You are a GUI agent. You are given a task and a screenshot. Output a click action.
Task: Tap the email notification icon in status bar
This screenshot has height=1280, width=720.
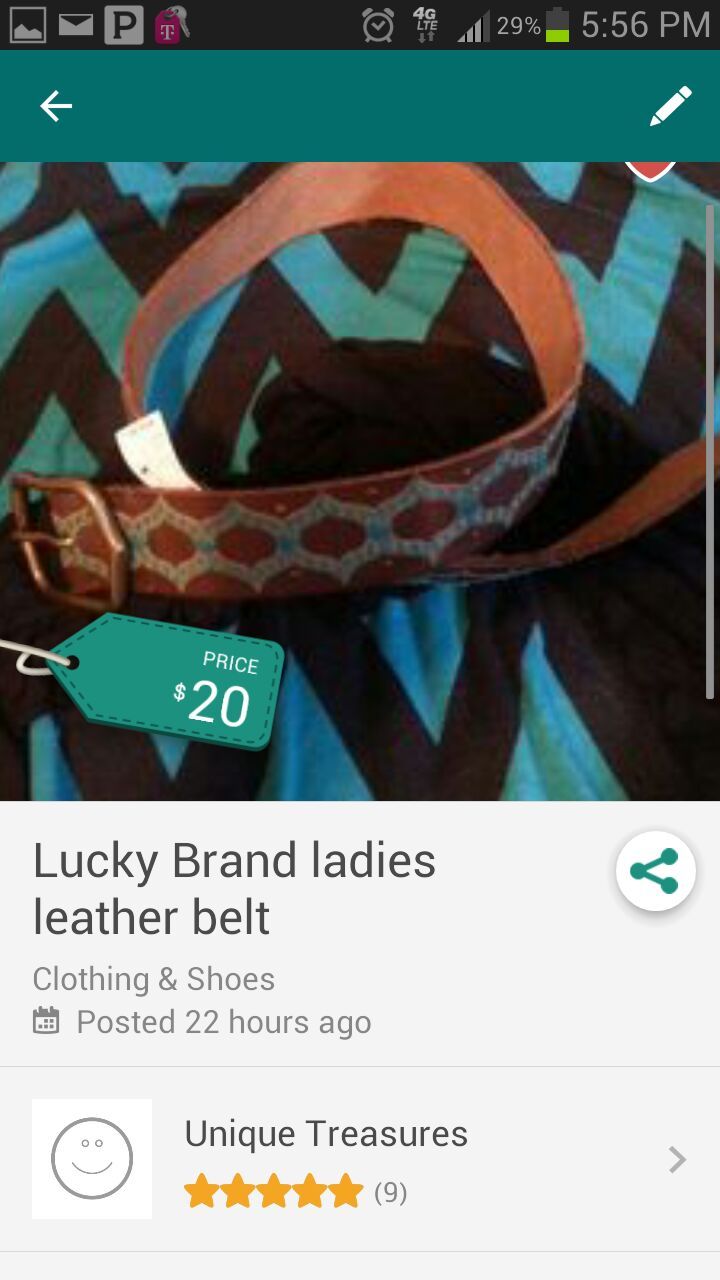76,23
